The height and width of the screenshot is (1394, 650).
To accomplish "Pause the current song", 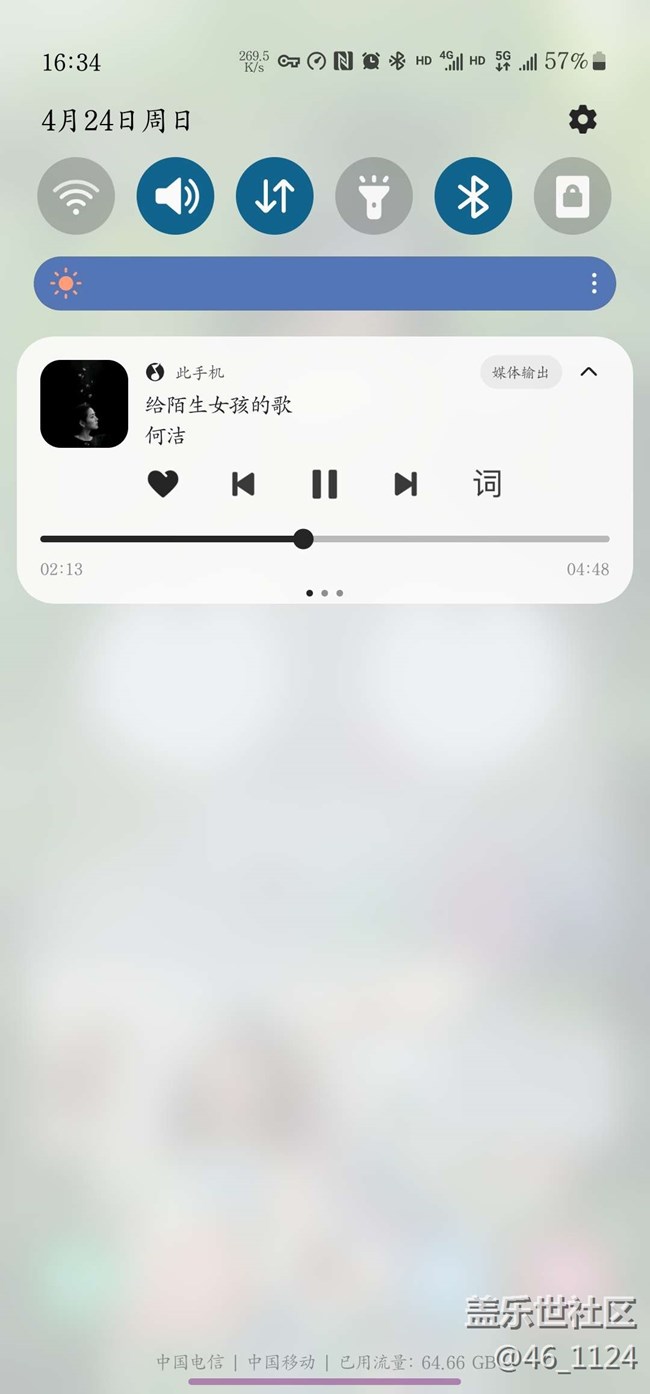I will click(x=324, y=485).
